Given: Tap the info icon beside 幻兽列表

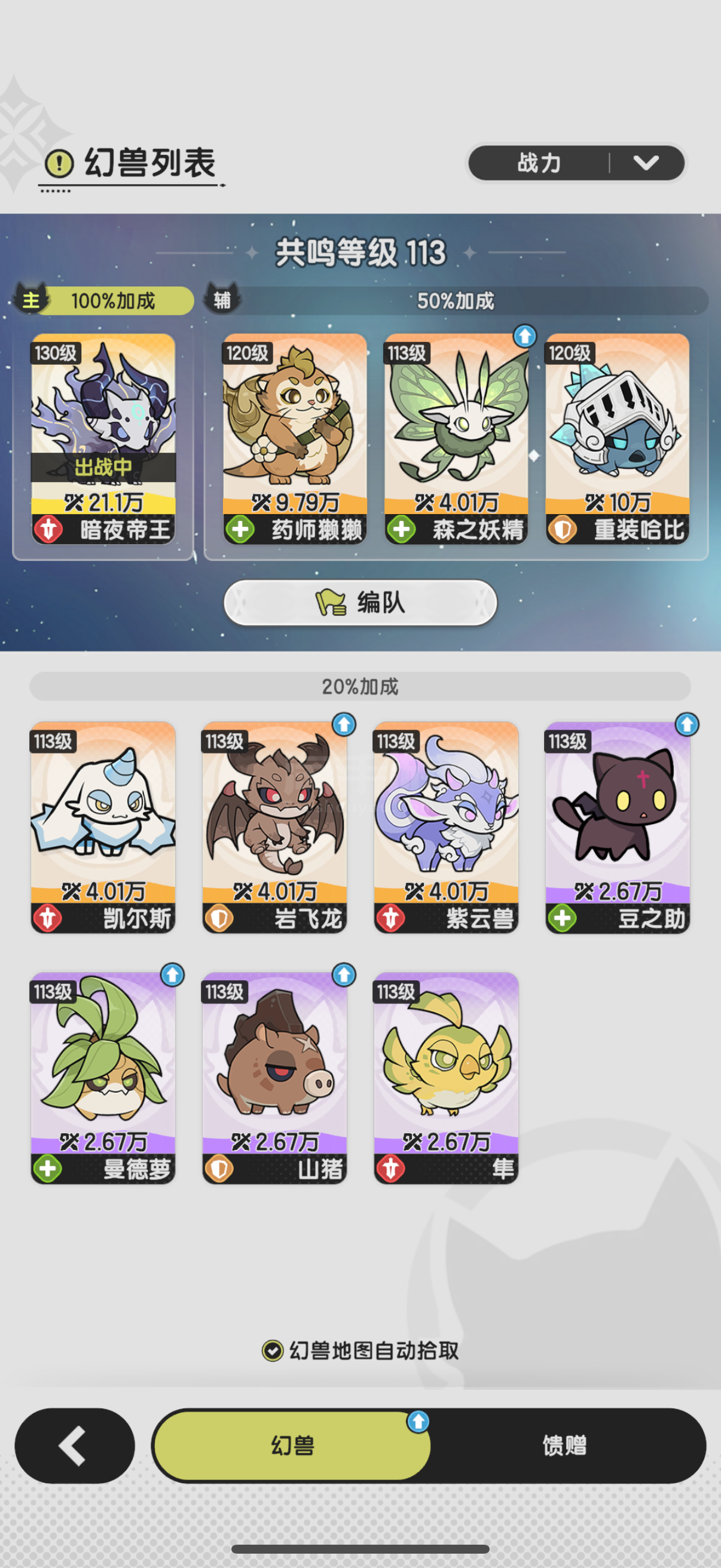Looking at the screenshot, I should coord(60,163).
